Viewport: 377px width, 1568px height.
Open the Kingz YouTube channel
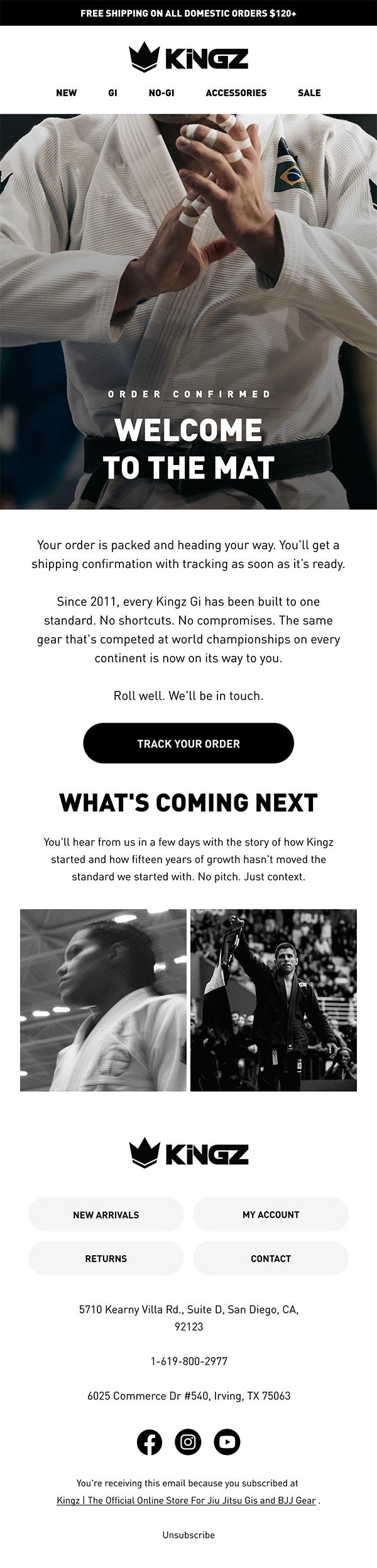click(227, 1441)
